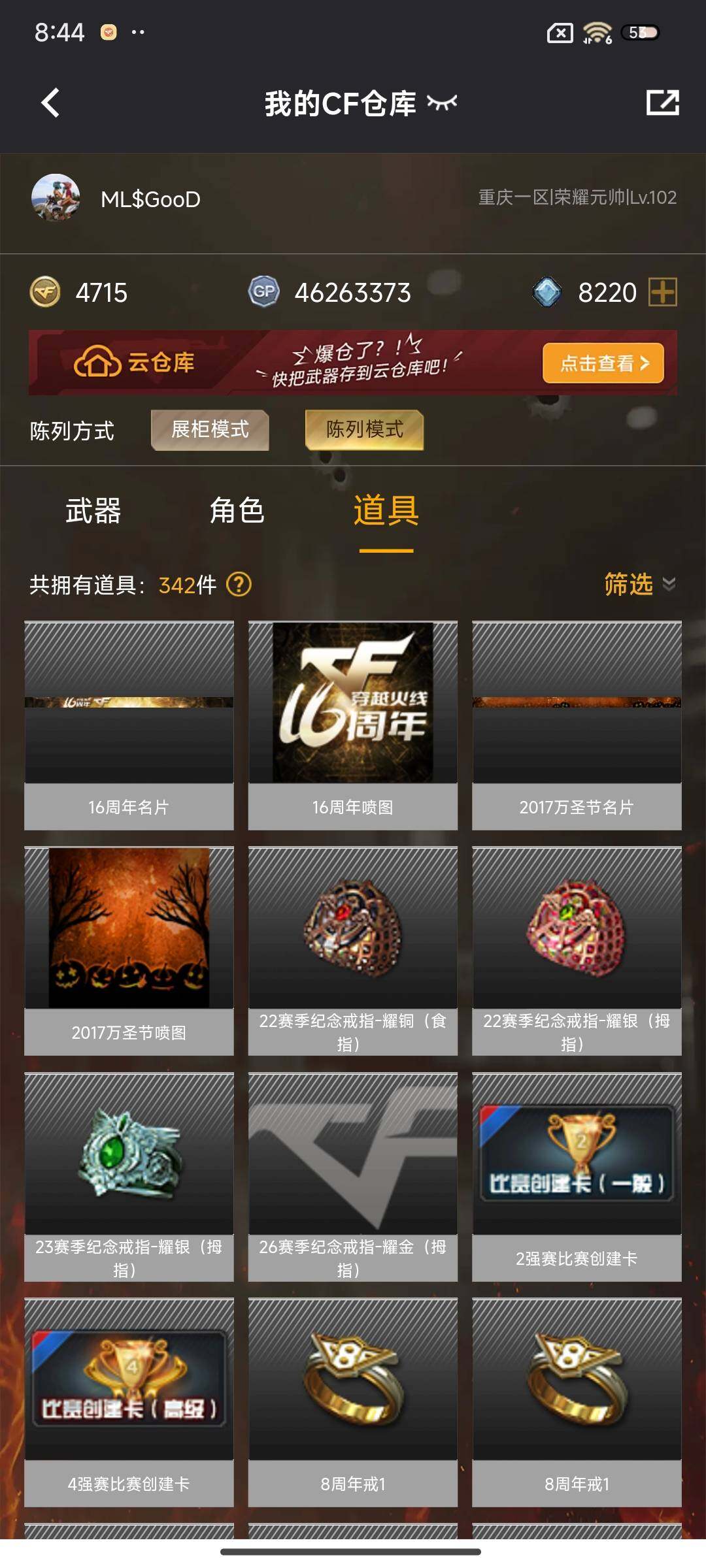This screenshot has height=1568, width=706.
Task: Toggle hide-info eye icon beside title
Action: [x=442, y=103]
